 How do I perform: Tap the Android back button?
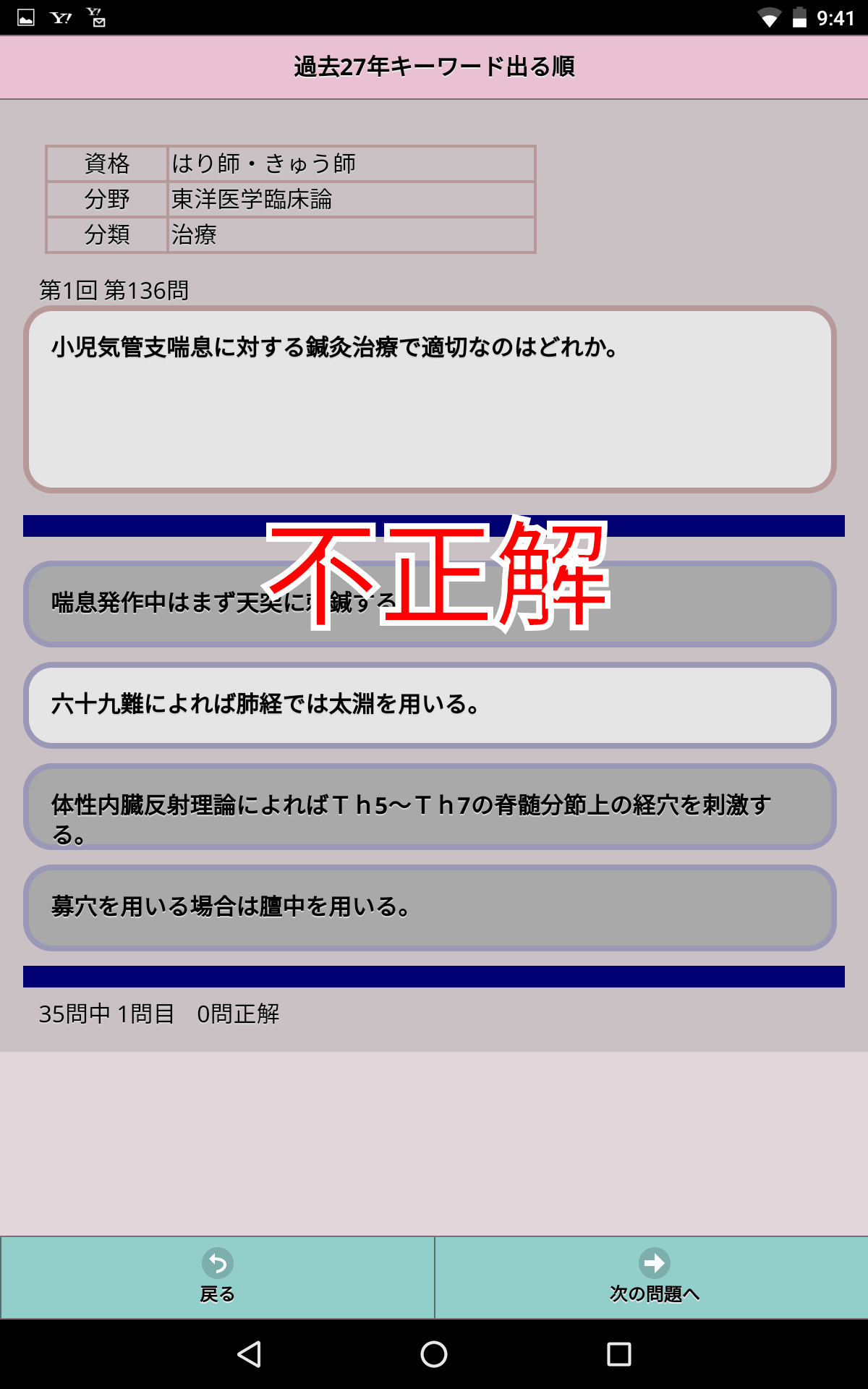249,1354
